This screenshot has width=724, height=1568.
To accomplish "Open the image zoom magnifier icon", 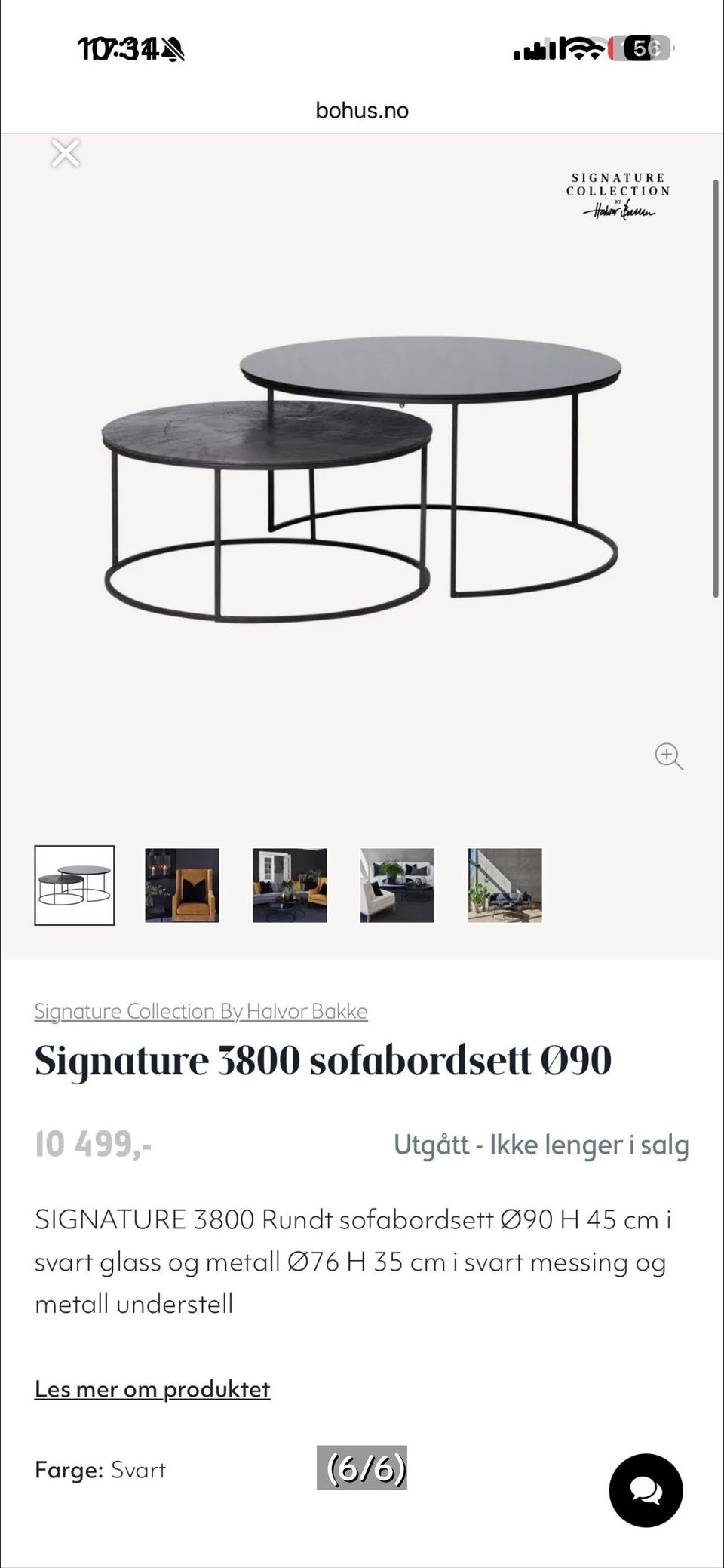I will coord(668,756).
